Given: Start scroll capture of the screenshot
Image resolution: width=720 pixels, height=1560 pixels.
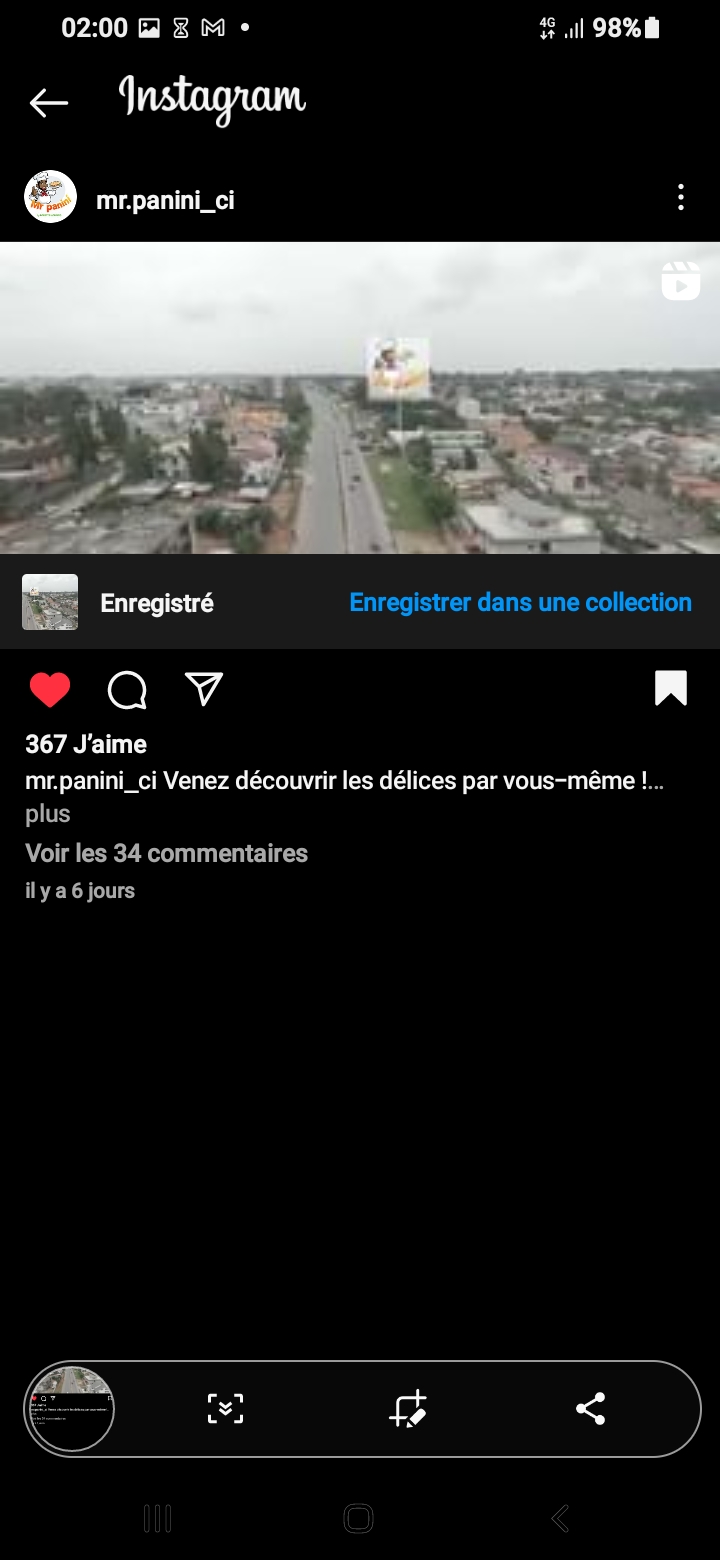Looking at the screenshot, I should [225, 1409].
